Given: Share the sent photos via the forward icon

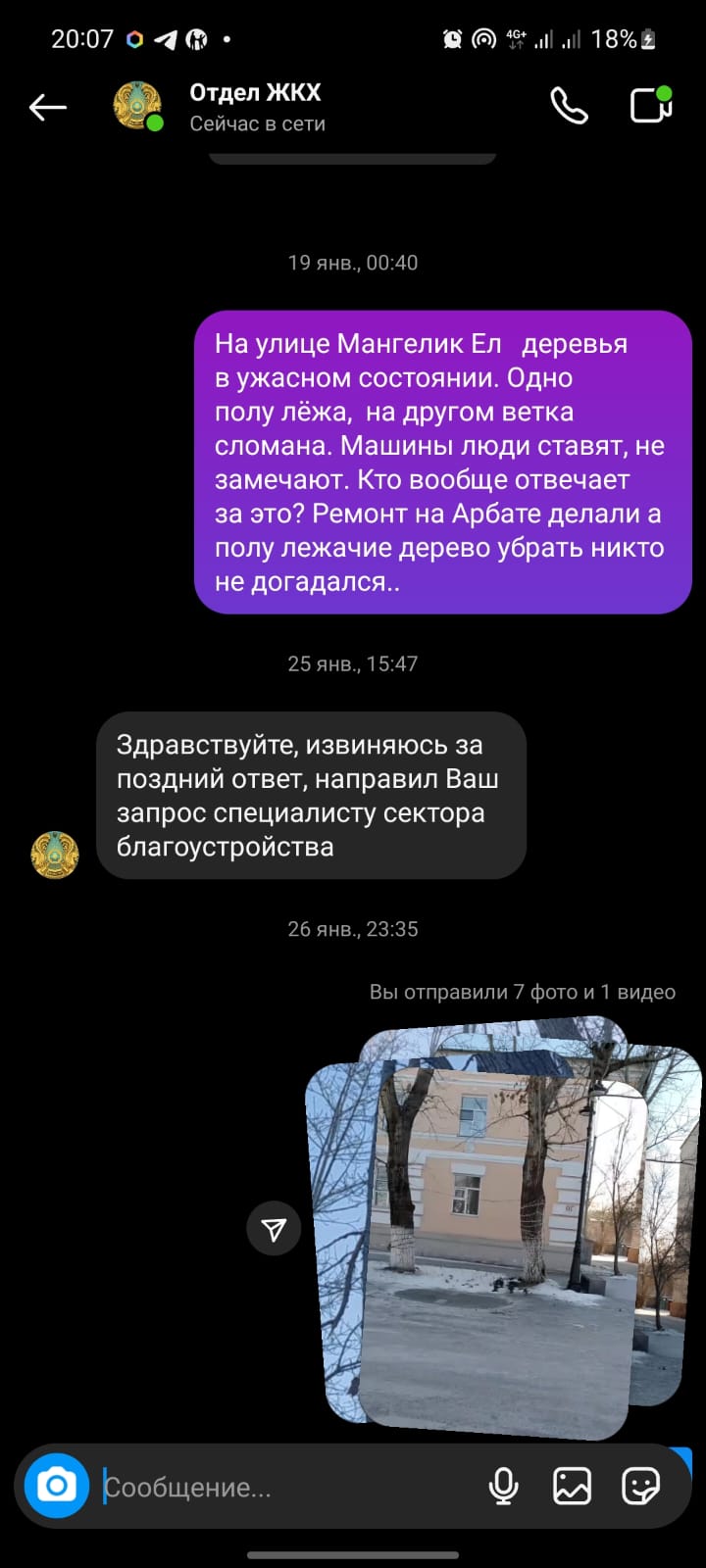Looking at the screenshot, I should click(274, 1229).
